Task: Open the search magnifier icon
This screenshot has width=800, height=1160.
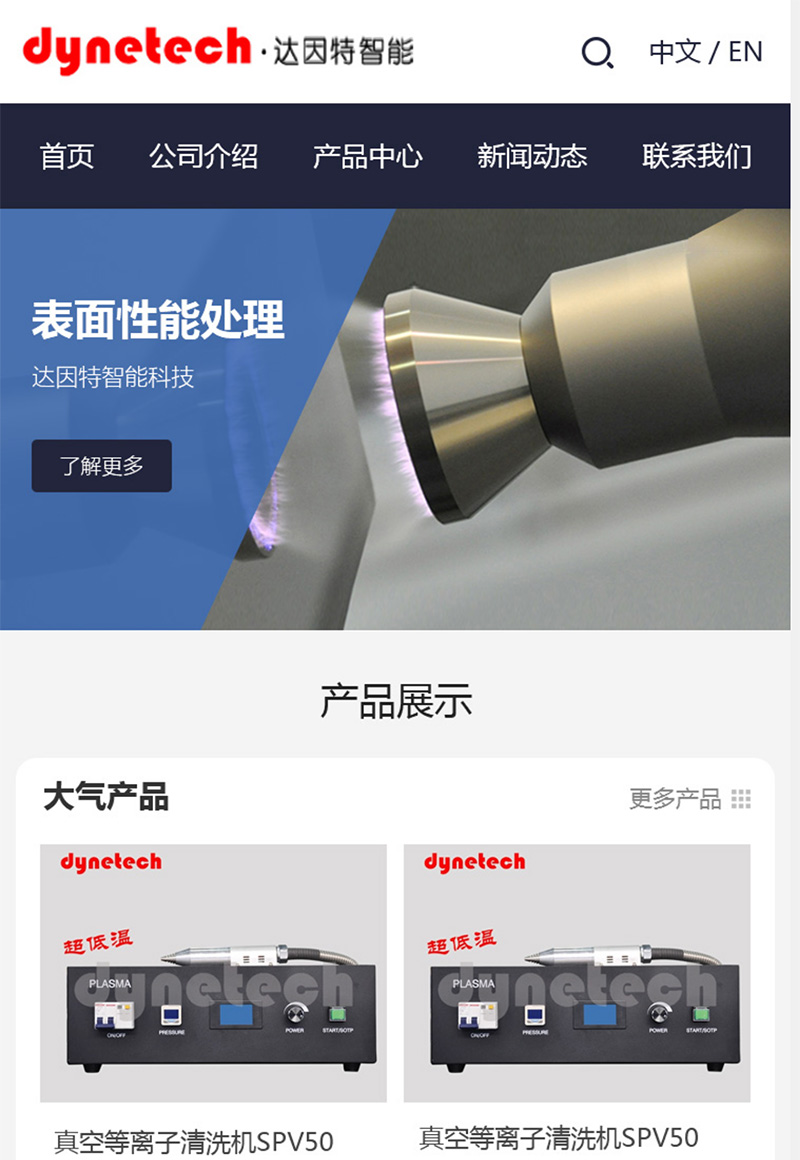Action: [597, 52]
